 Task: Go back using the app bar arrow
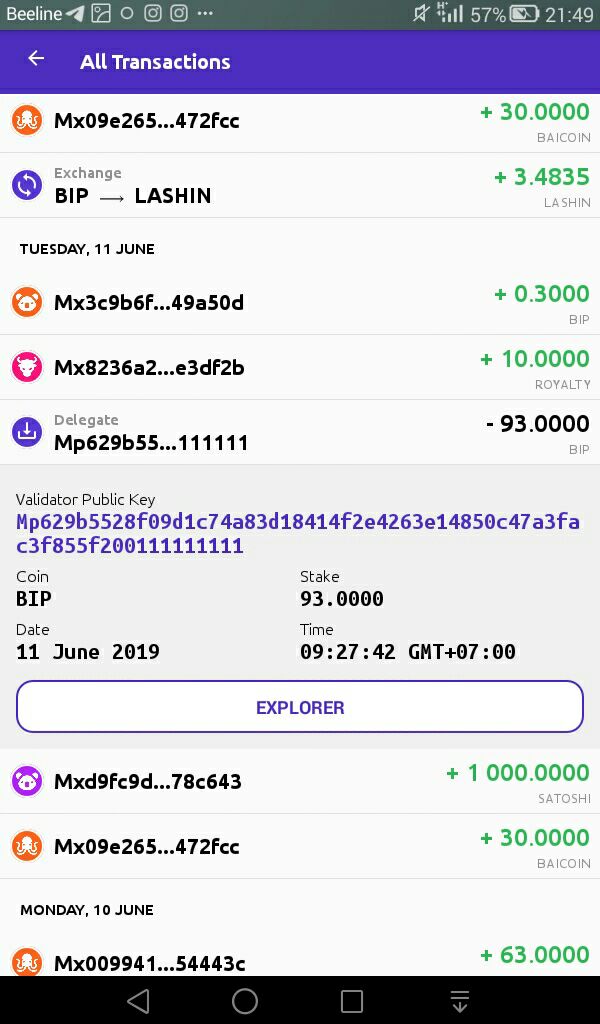pyautogui.click(x=36, y=59)
